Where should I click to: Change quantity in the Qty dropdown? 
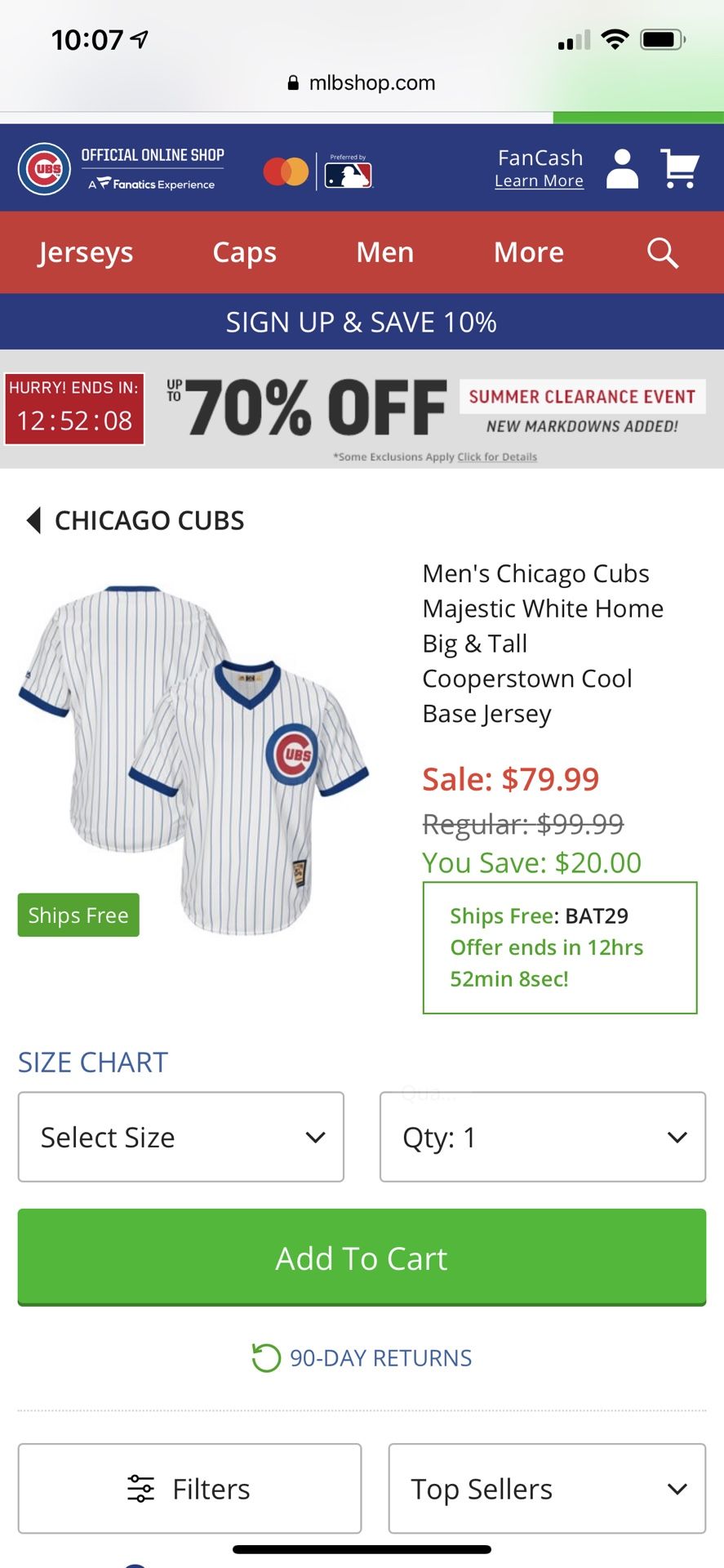click(x=543, y=1137)
